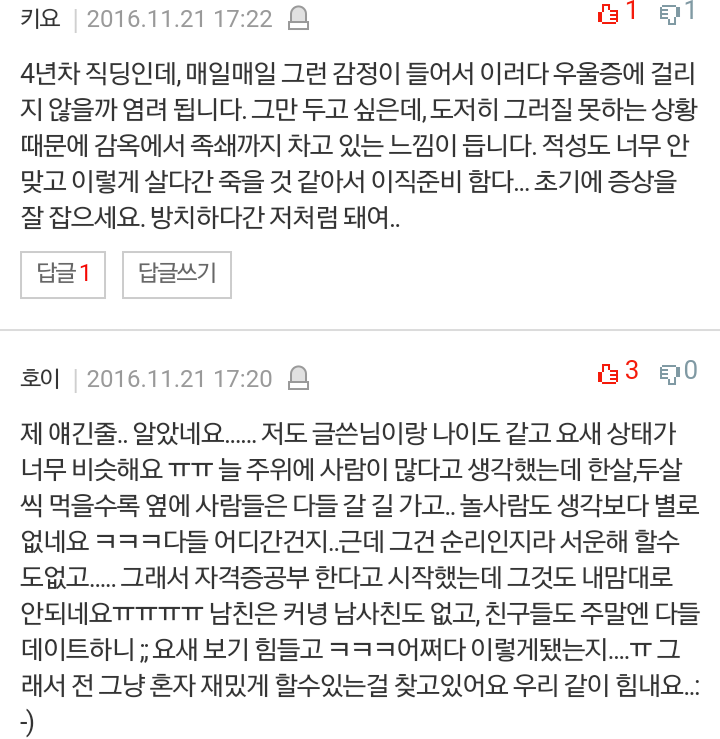The image size is (720, 739).
Task: Report 키요's comment via siren icon
Action: (297, 18)
